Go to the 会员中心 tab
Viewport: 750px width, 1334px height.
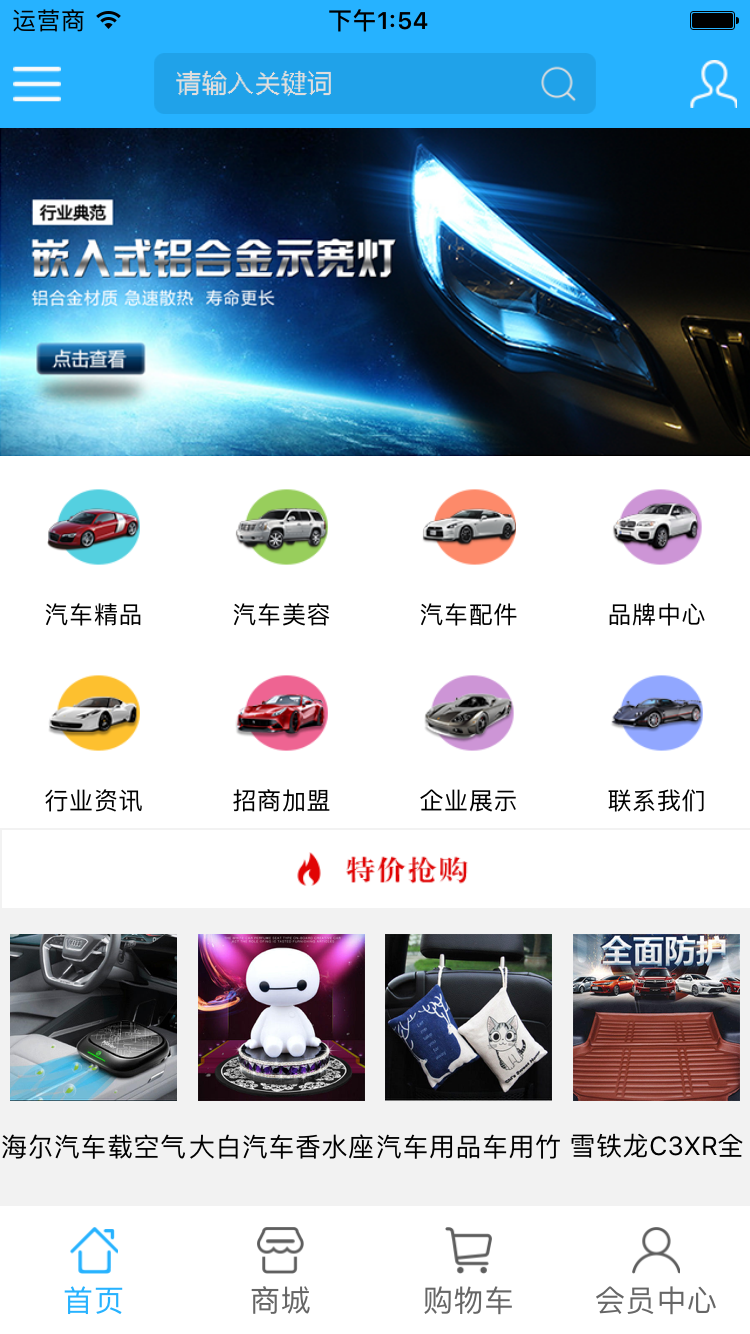tap(656, 1270)
